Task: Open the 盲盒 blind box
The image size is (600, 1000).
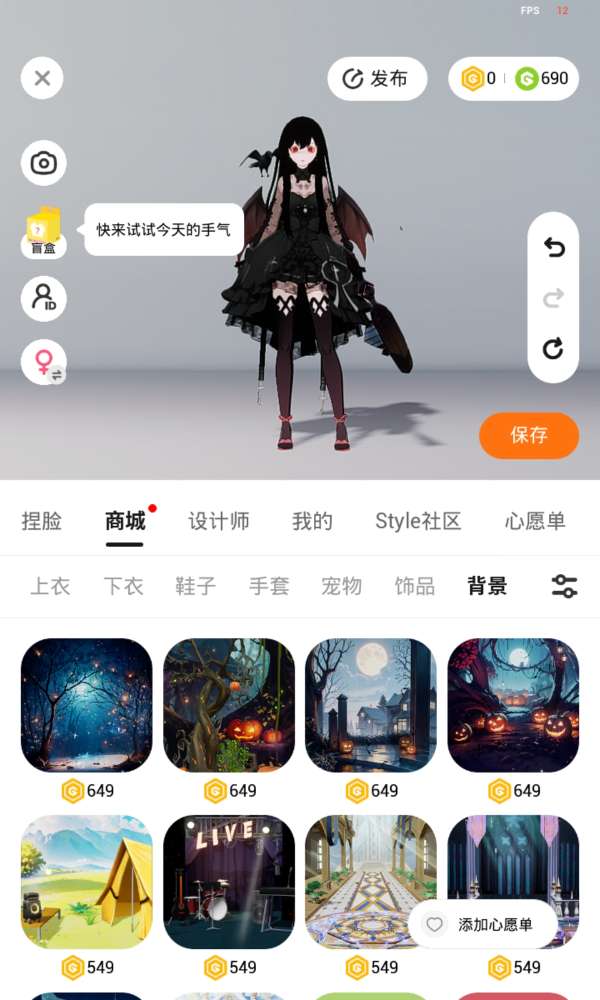Action: click(x=44, y=232)
